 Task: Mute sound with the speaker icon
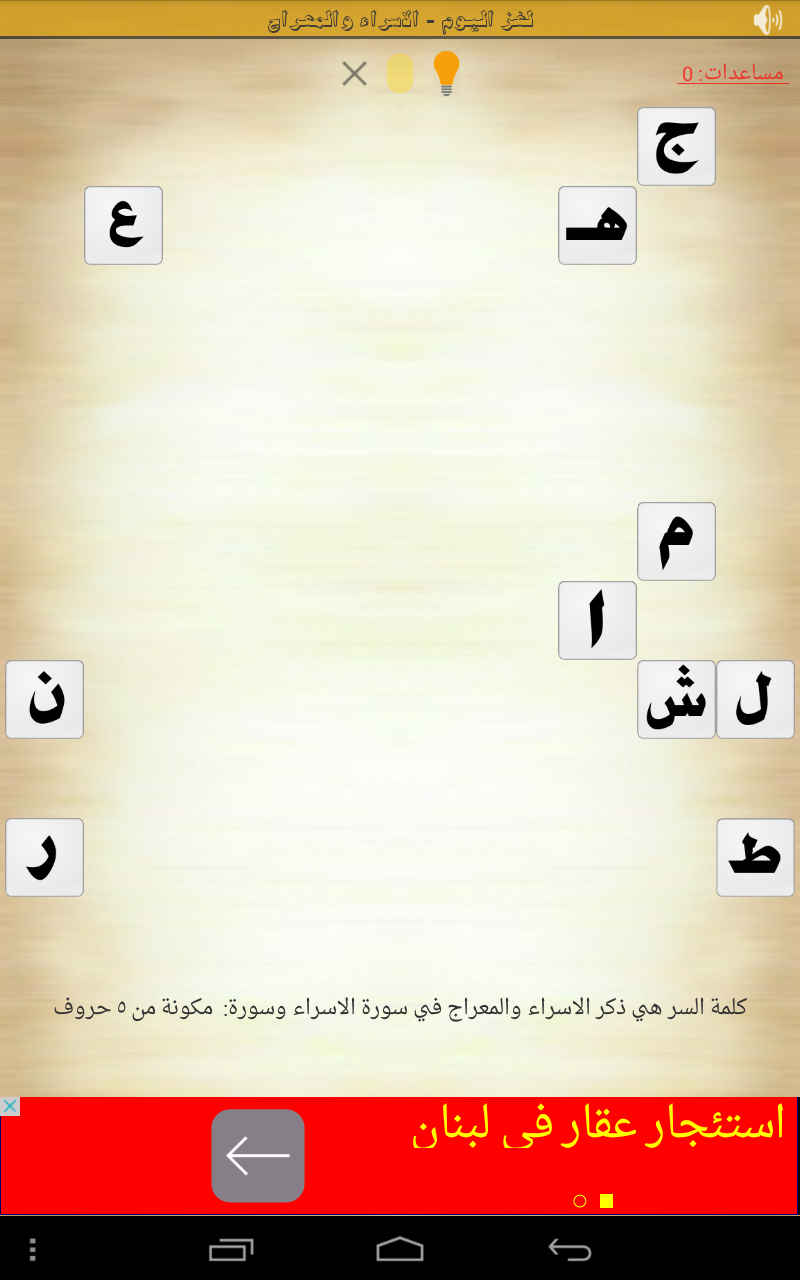[x=767, y=19]
